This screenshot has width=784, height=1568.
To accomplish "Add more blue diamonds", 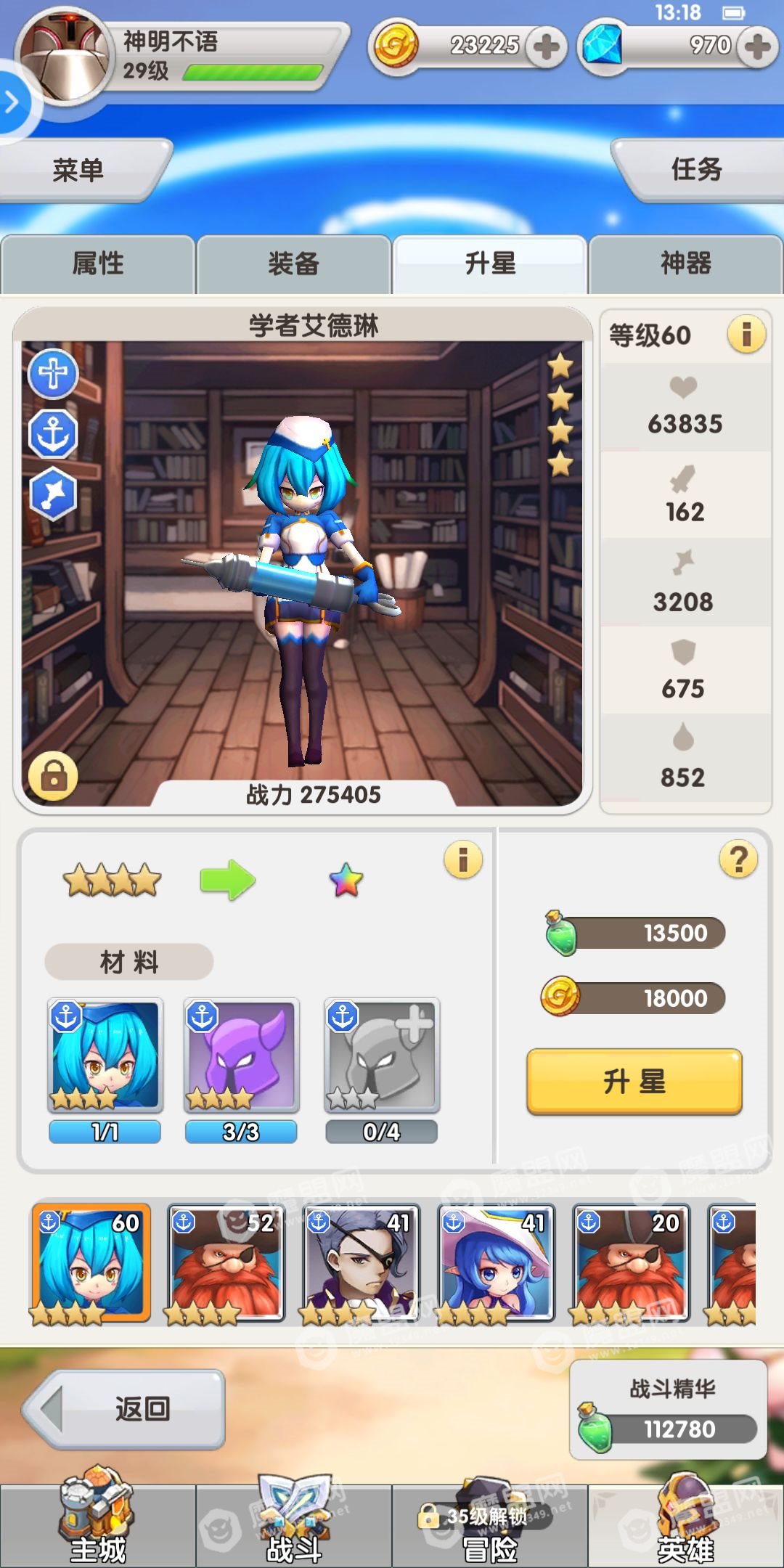I will 757,47.
